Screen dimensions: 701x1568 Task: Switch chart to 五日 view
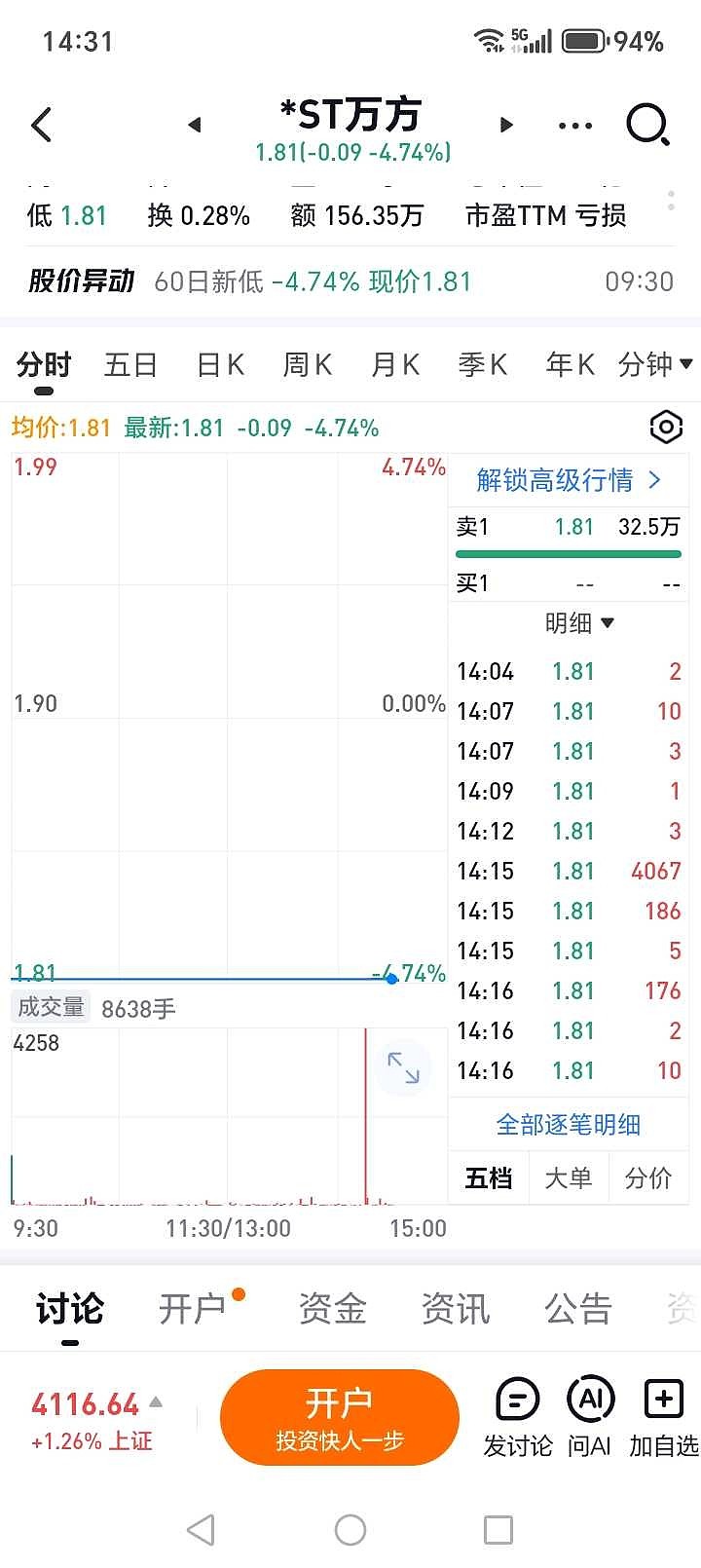(130, 365)
